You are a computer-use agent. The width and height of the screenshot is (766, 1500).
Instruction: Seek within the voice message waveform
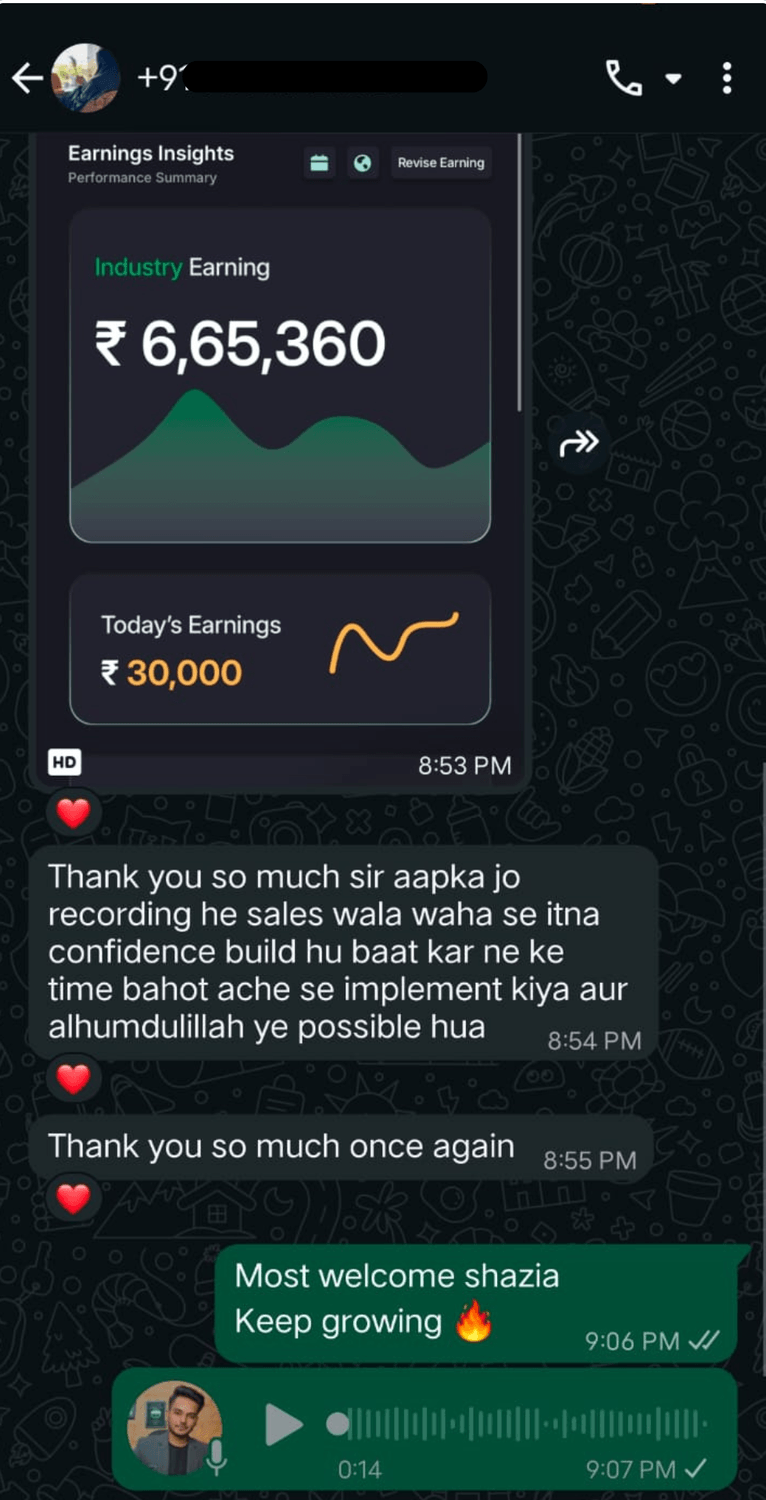coord(518,1424)
